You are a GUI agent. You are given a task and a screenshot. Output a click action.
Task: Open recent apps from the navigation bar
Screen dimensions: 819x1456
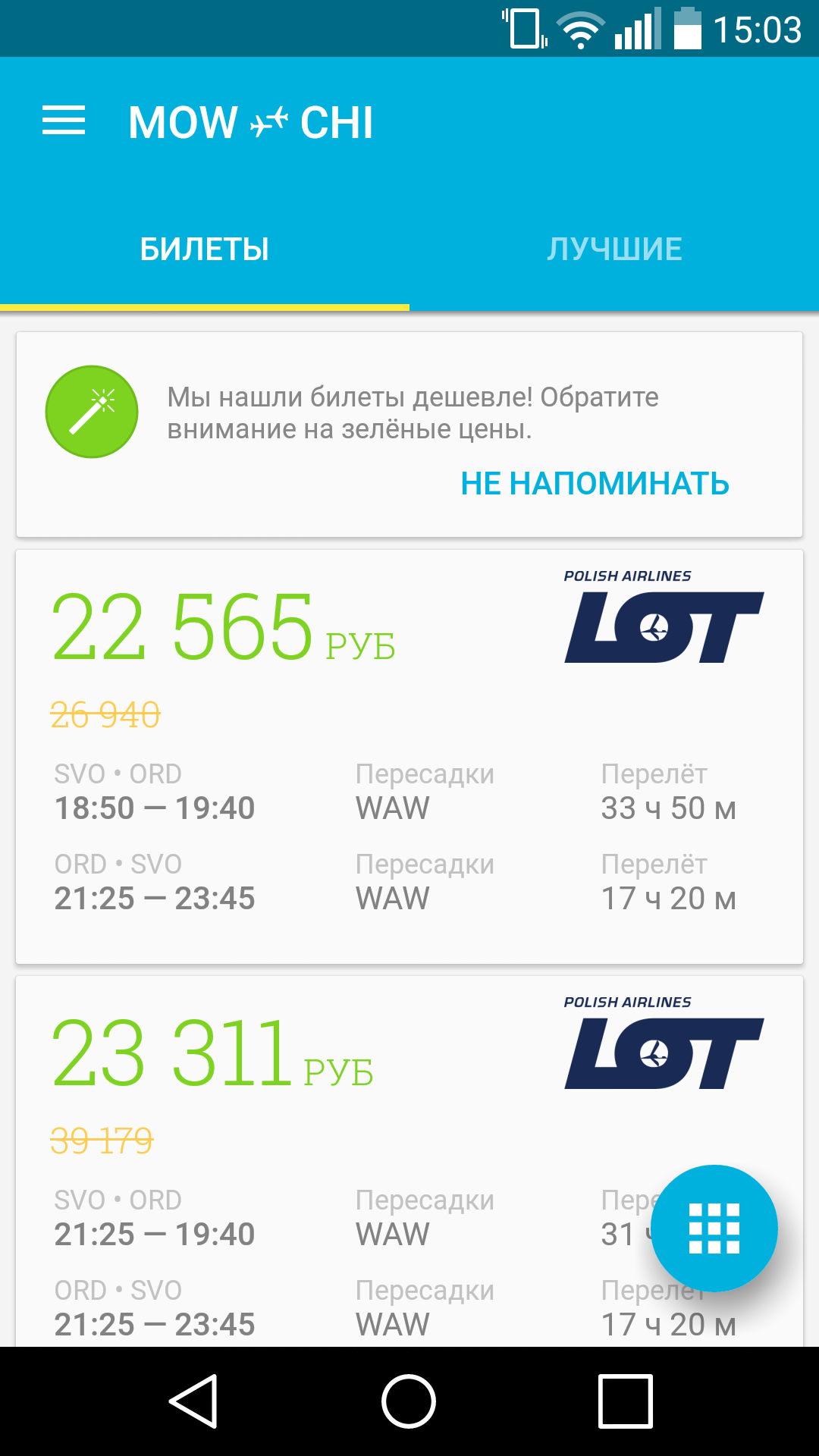pyautogui.click(x=626, y=1401)
